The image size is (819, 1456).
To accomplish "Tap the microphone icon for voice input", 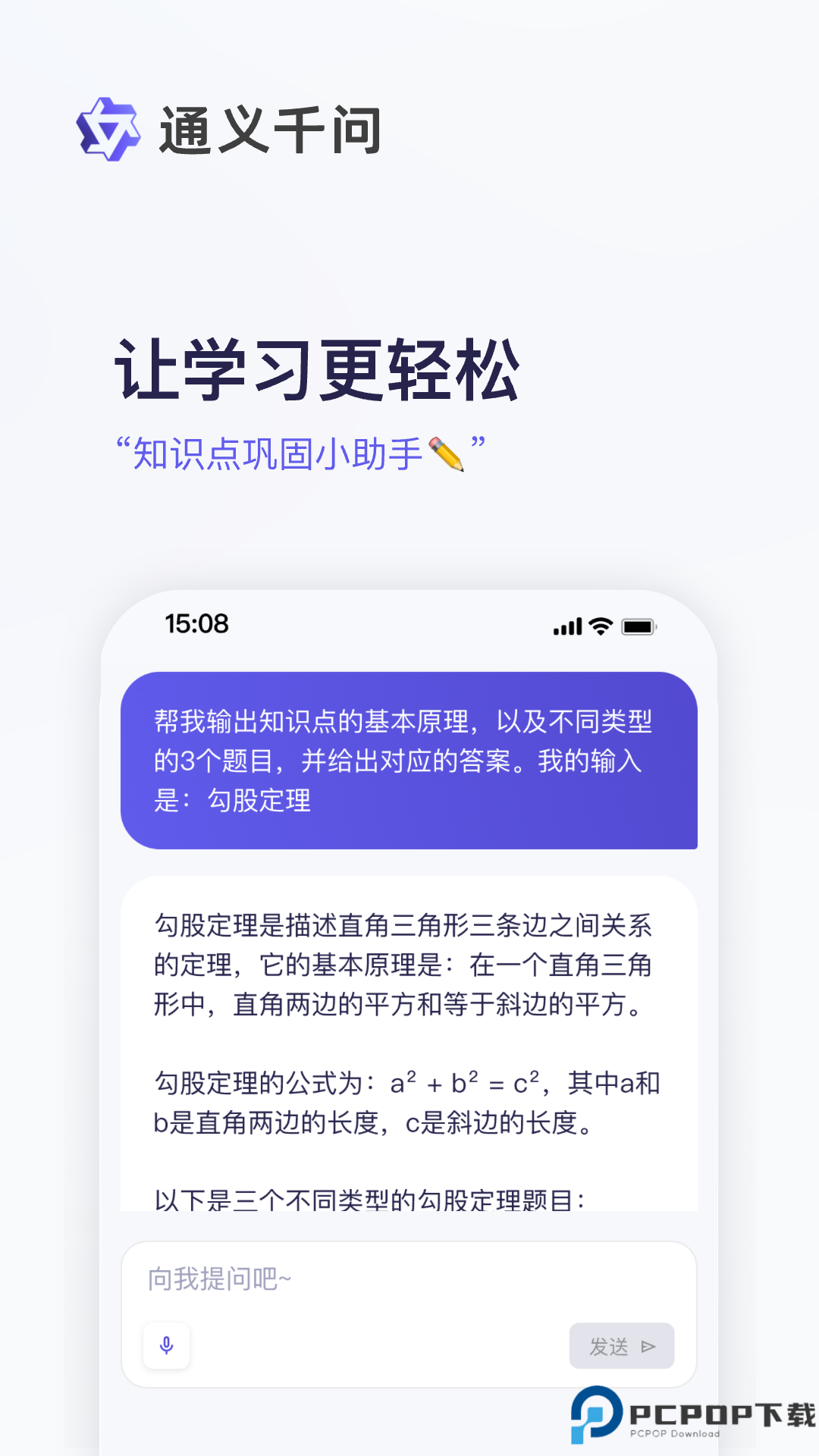I will tap(166, 1344).
